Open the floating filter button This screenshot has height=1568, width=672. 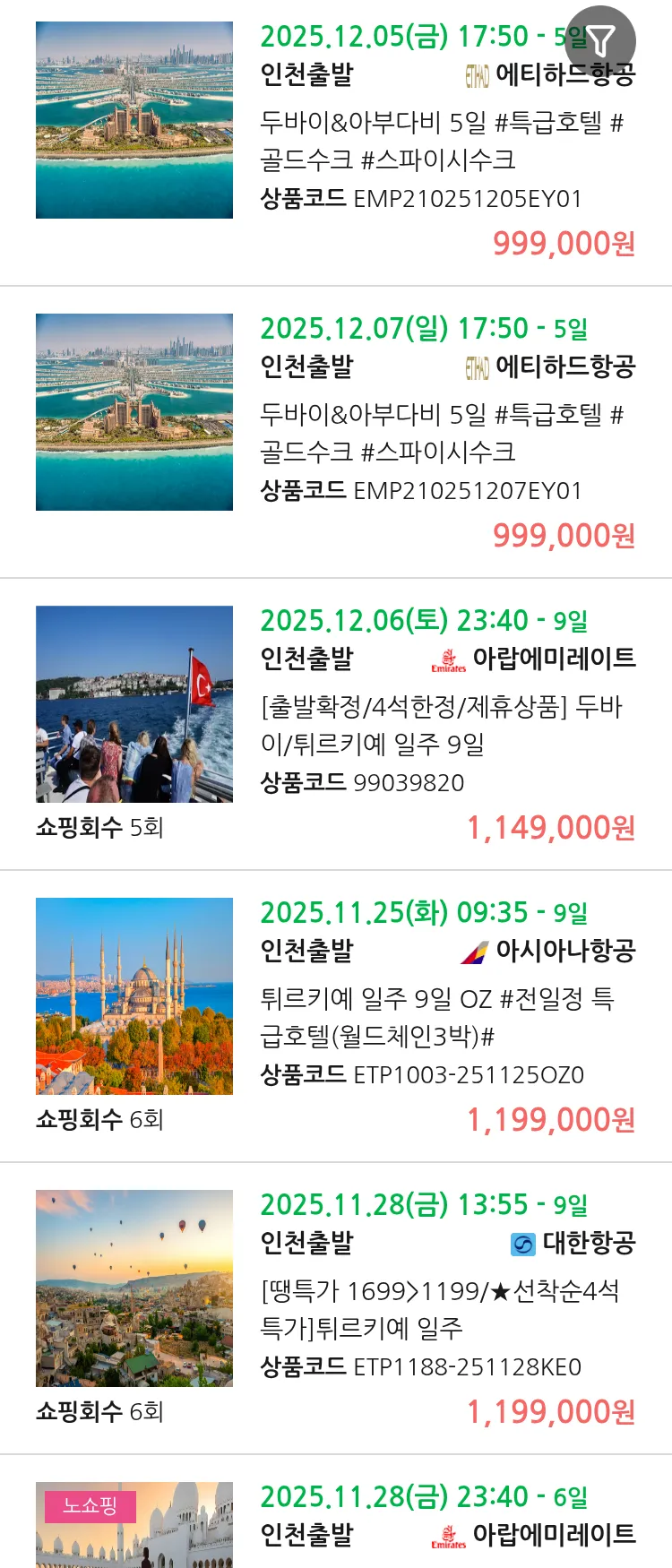(600, 40)
